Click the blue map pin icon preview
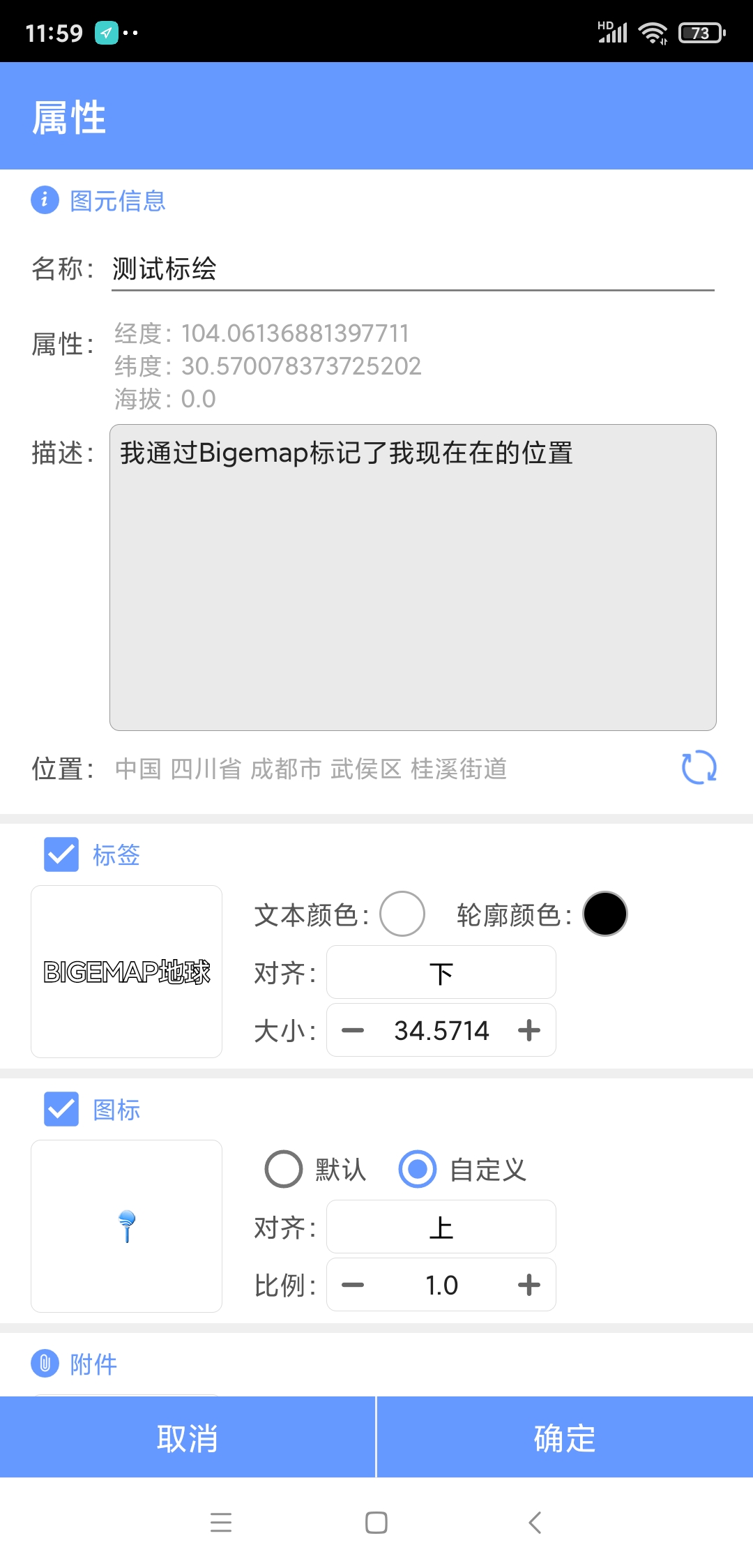The image size is (753, 1568). point(125,1226)
